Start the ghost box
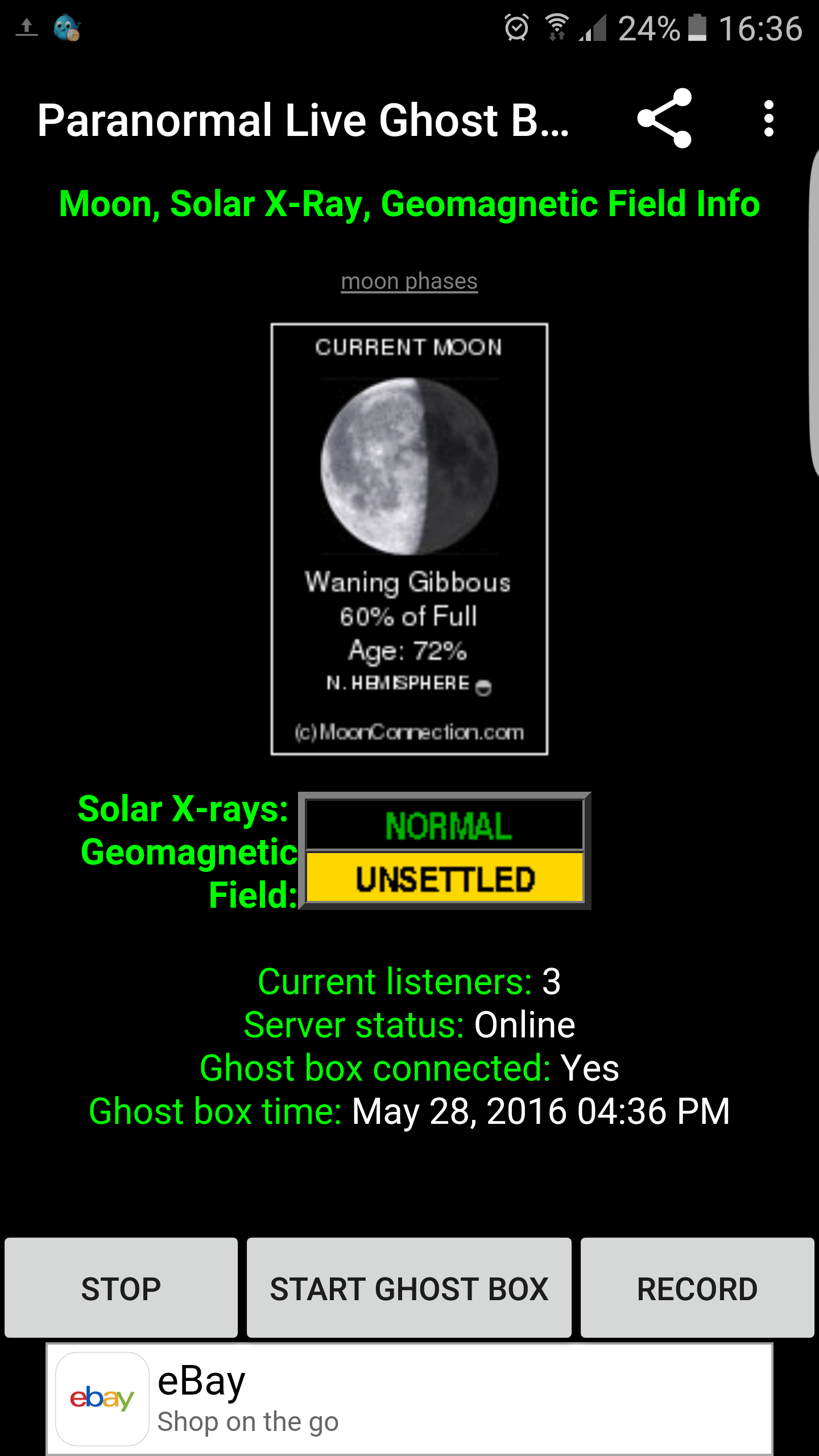 409,1288
